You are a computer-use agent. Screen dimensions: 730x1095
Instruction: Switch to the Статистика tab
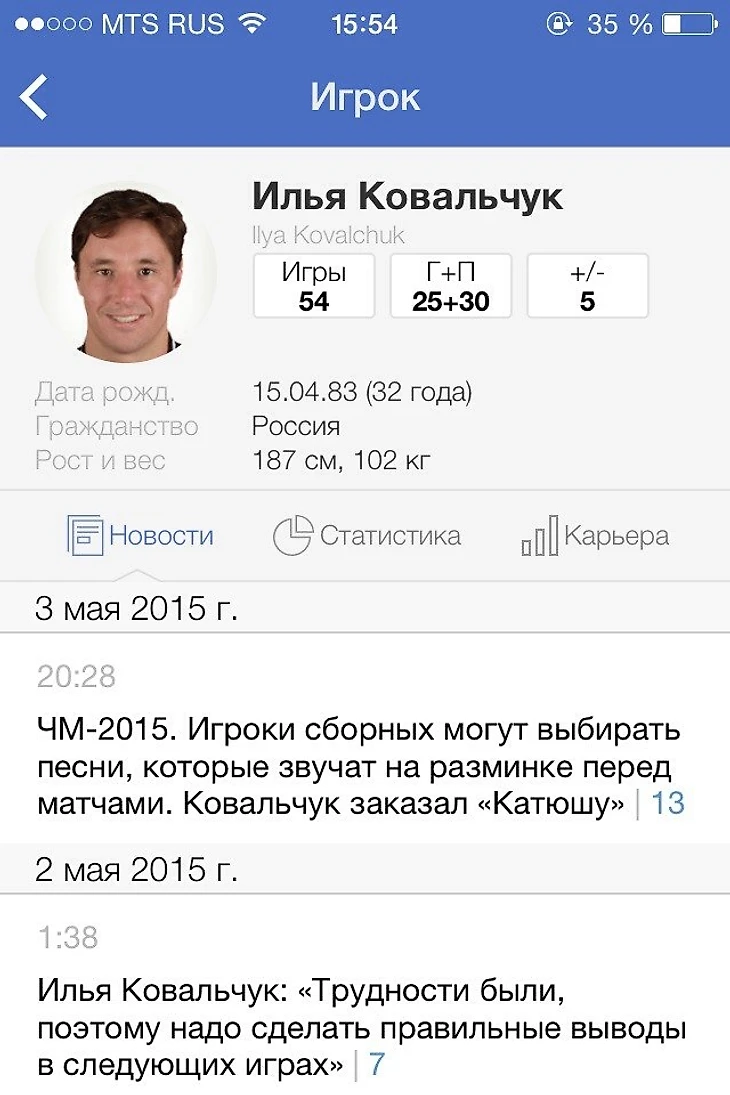click(x=367, y=536)
